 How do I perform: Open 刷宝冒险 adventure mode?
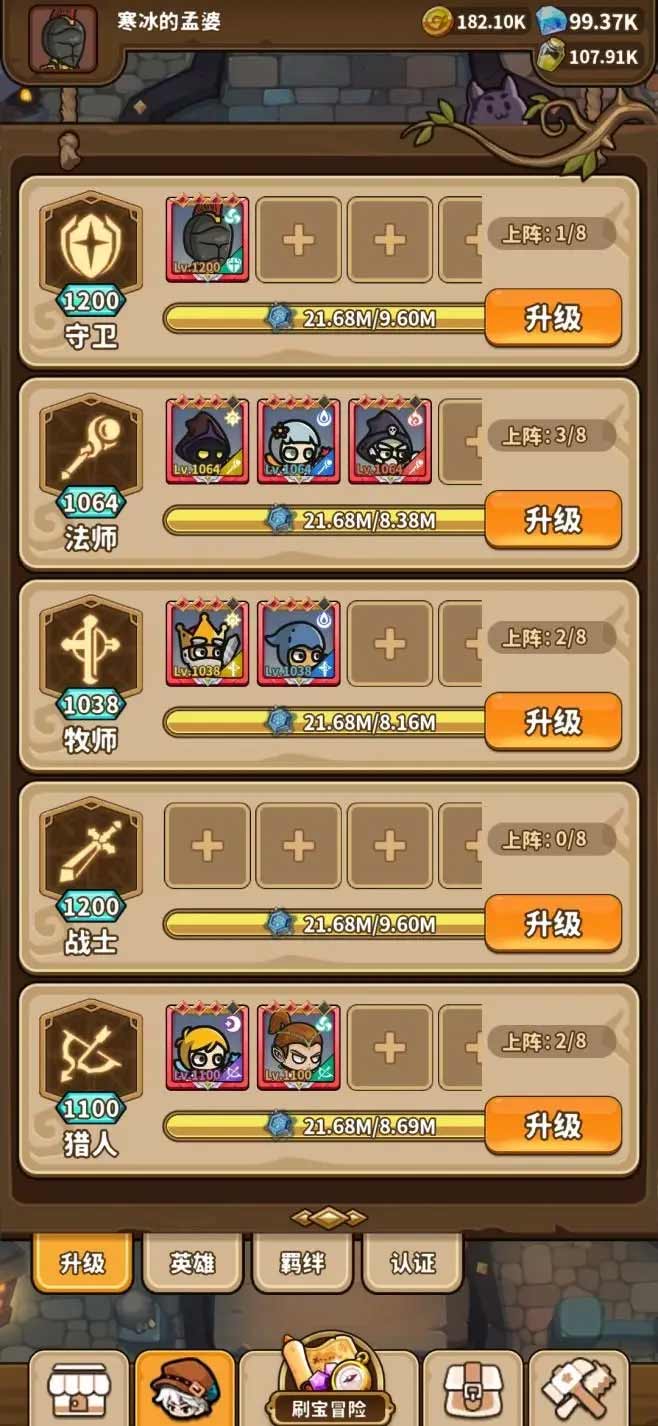[329, 1388]
